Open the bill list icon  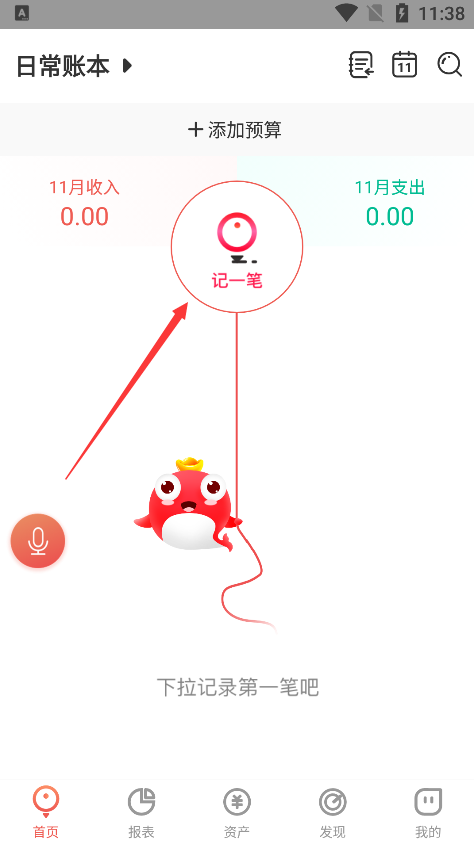click(361, 65)
